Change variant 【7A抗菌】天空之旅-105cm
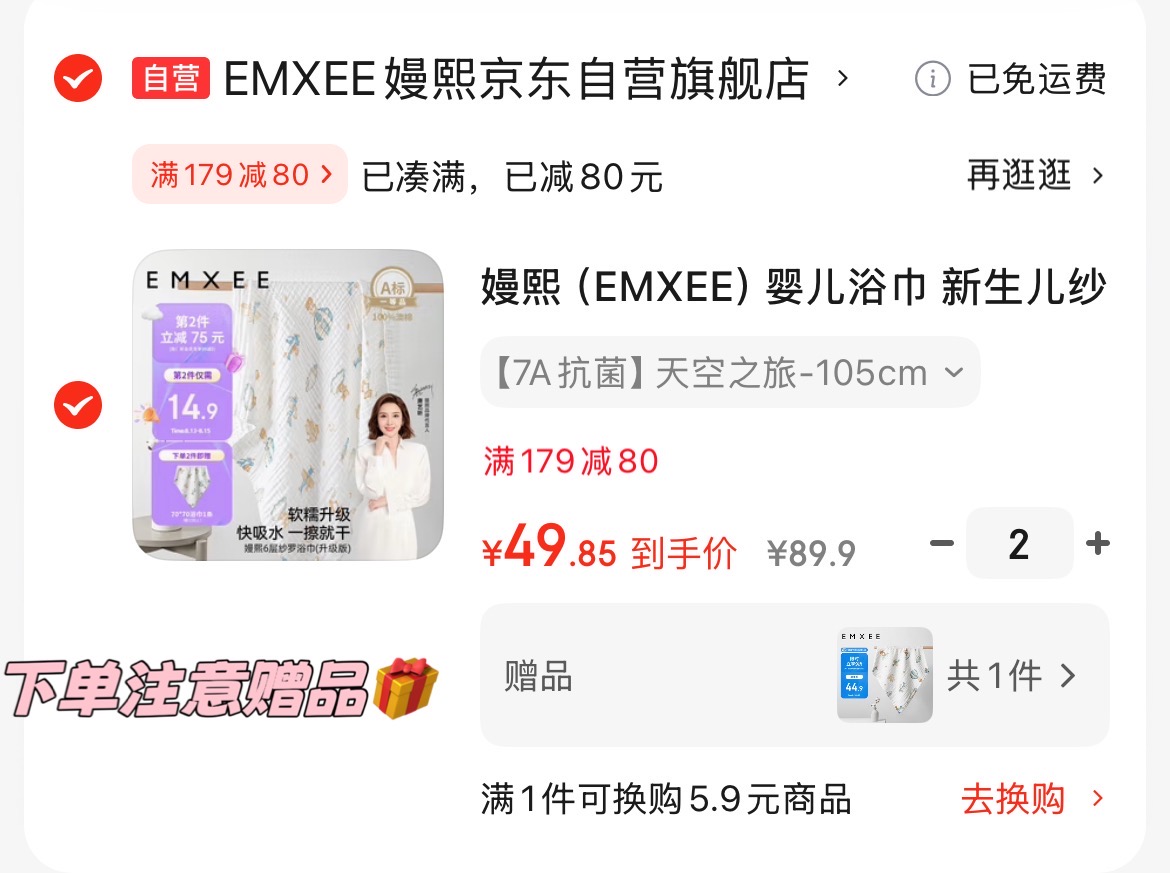The image size is (1170, 873). [x=729, y=373]
